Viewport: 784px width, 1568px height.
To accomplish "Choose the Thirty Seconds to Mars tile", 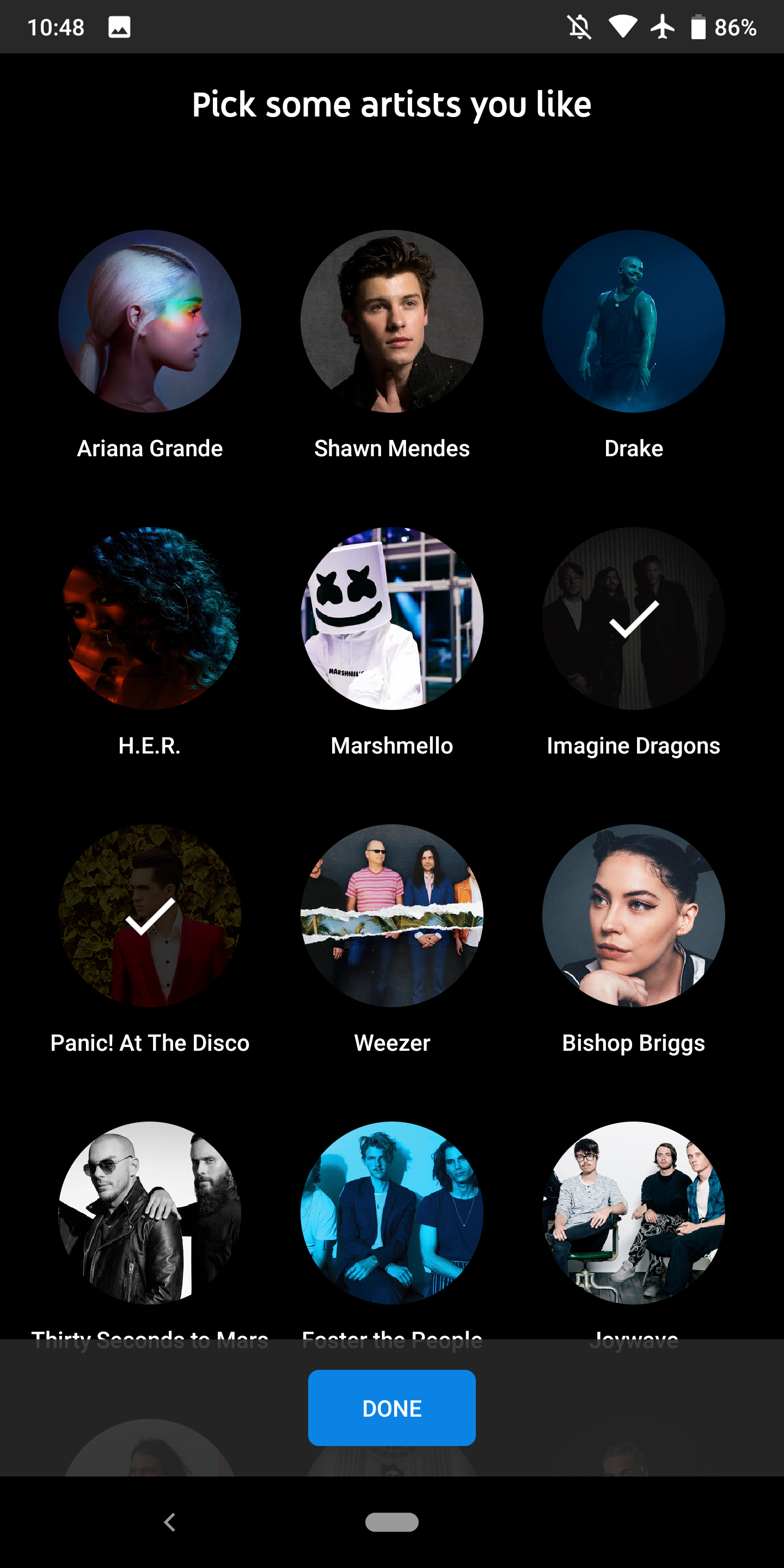I will [x=150, y=1212].
